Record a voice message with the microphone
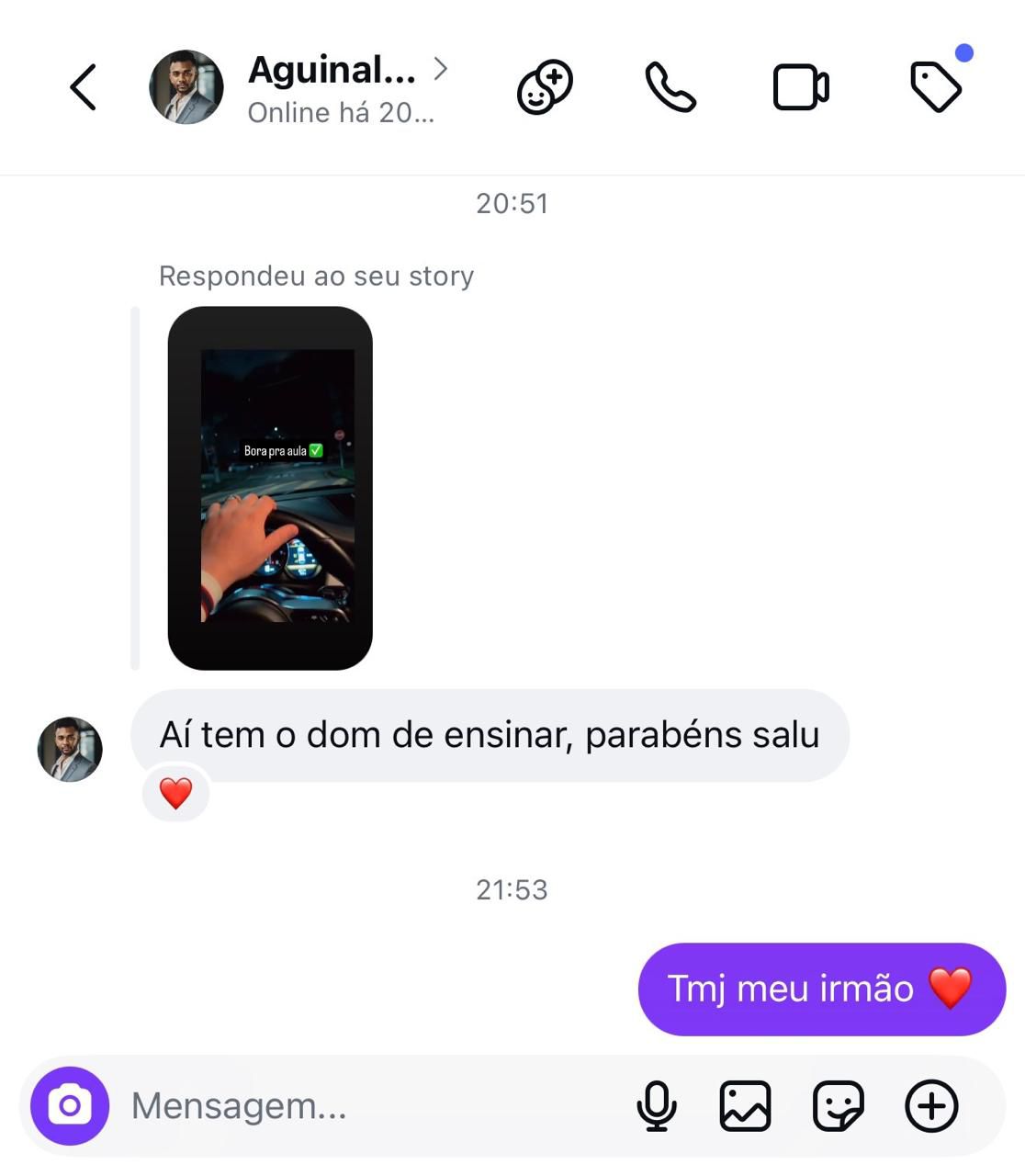Screen dimensions: 1025x1176 click(657, 1106)
